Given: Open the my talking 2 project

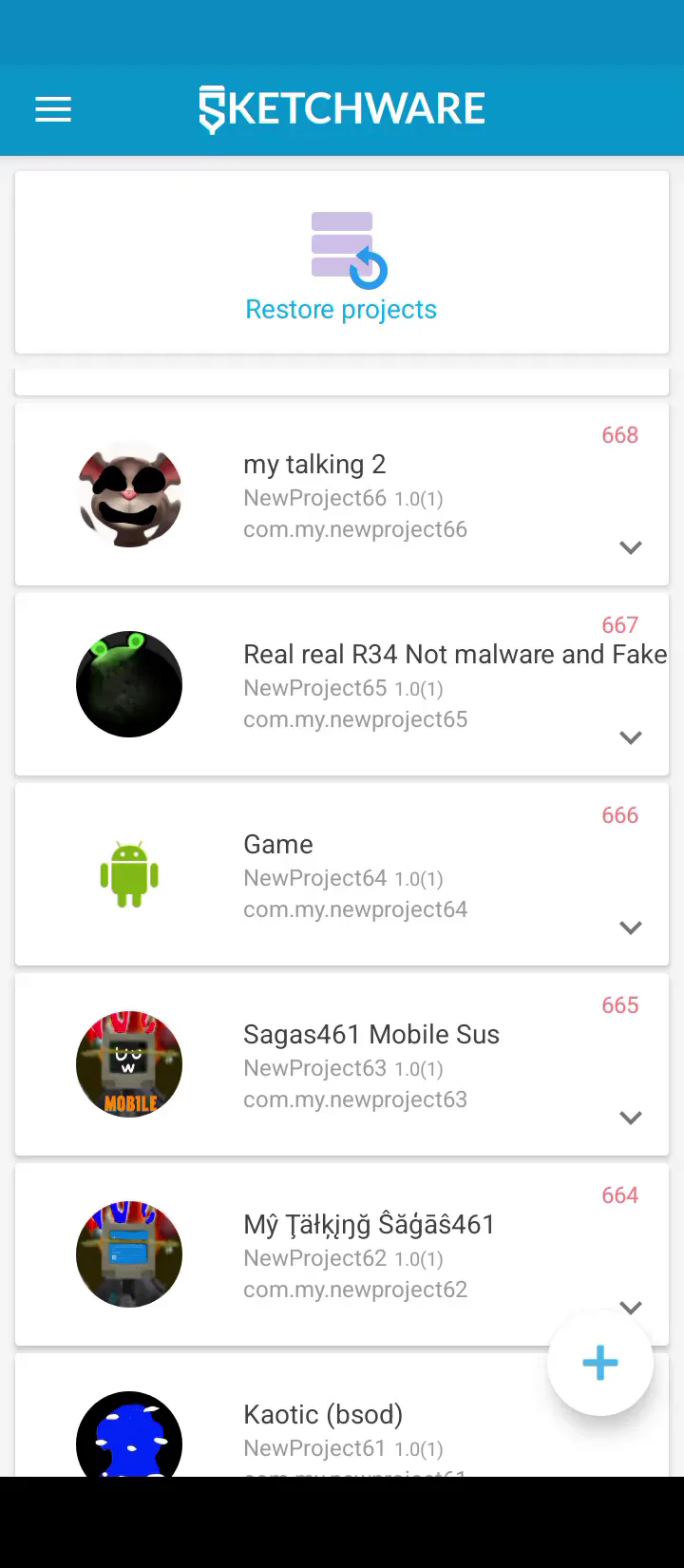Looking at the screenshot, I should click(342, 494).
